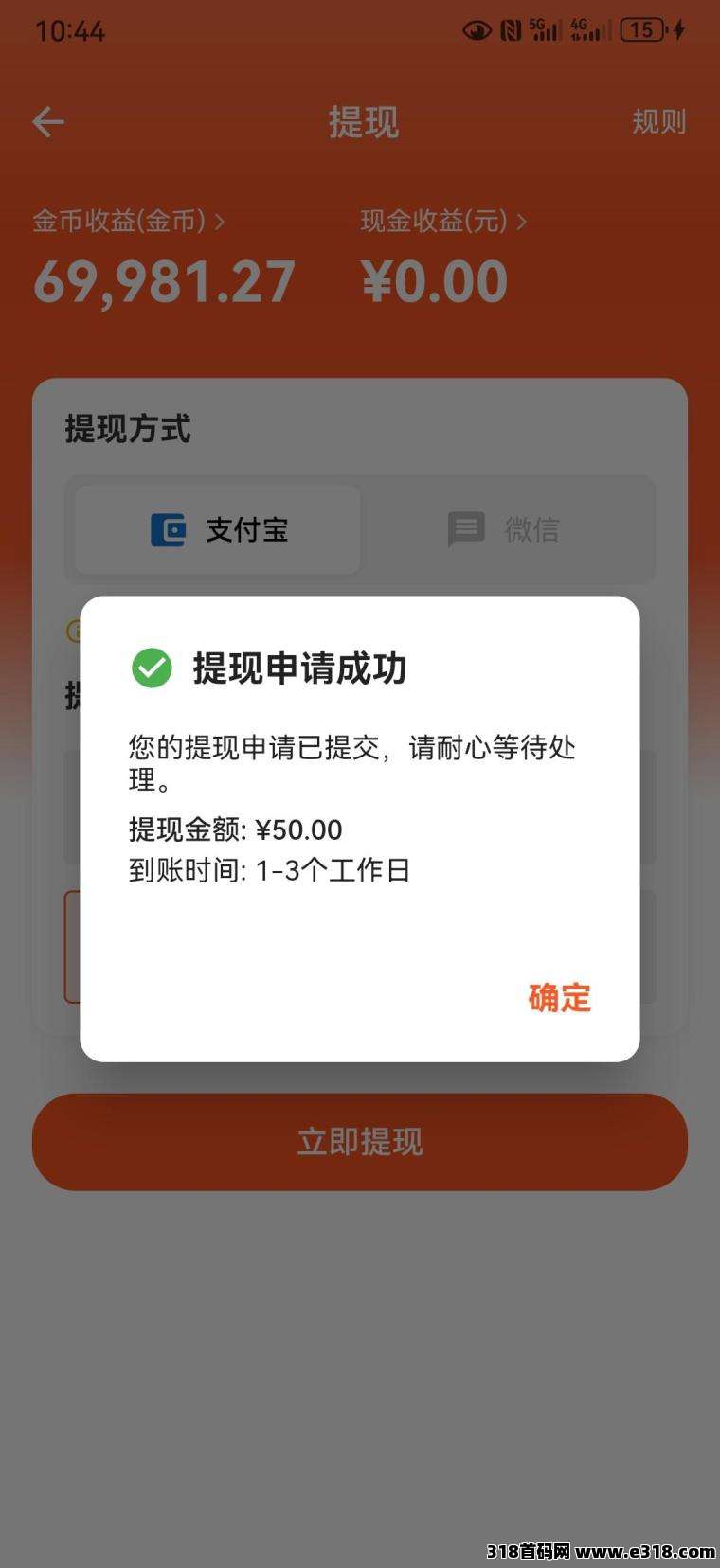
Task: Tap the 立即提现 withdraw button
Action: (360, 1142)
